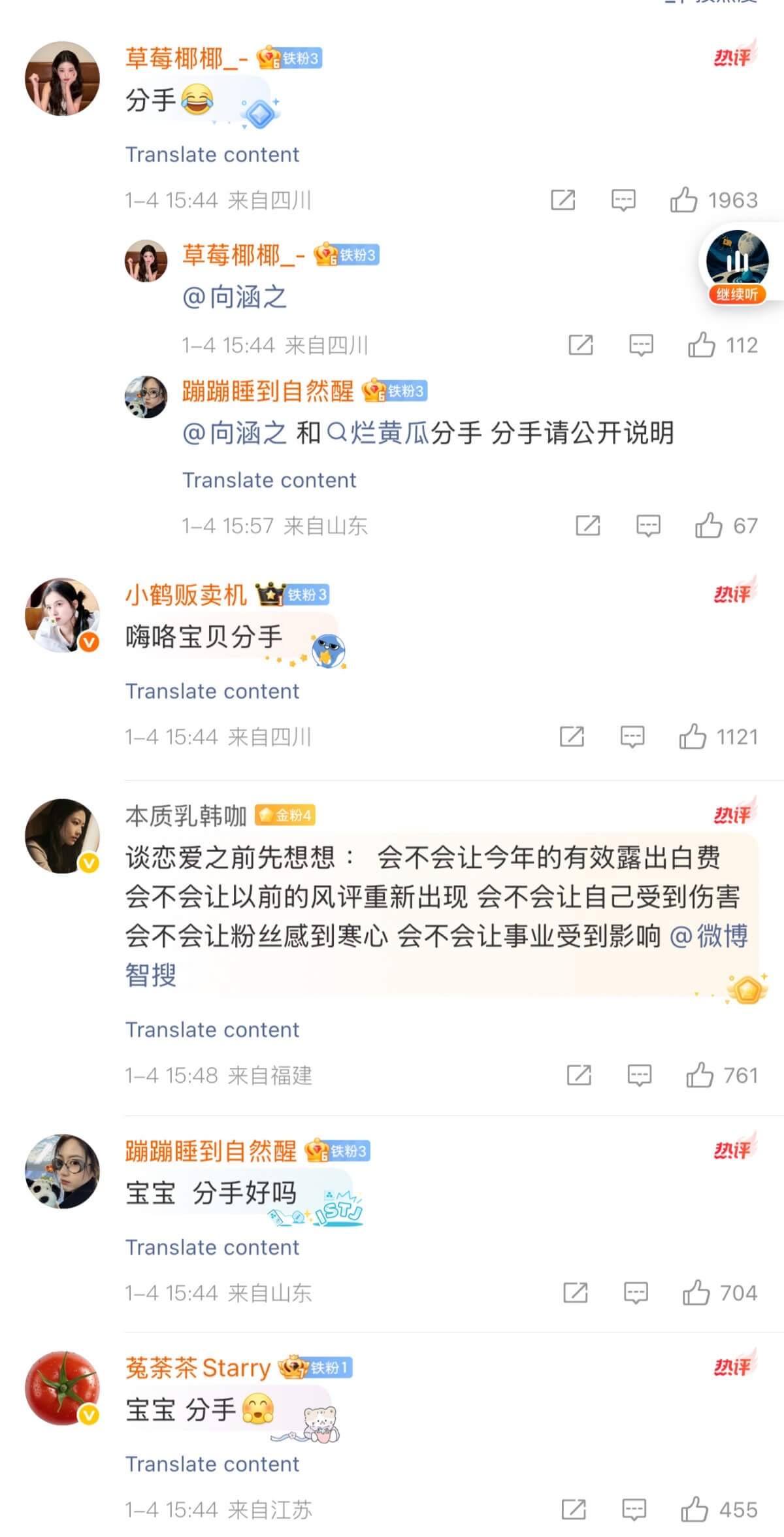Like 草莓椰椰_-'s comment 分手
784x1537 pixels.
coord(683,200)
